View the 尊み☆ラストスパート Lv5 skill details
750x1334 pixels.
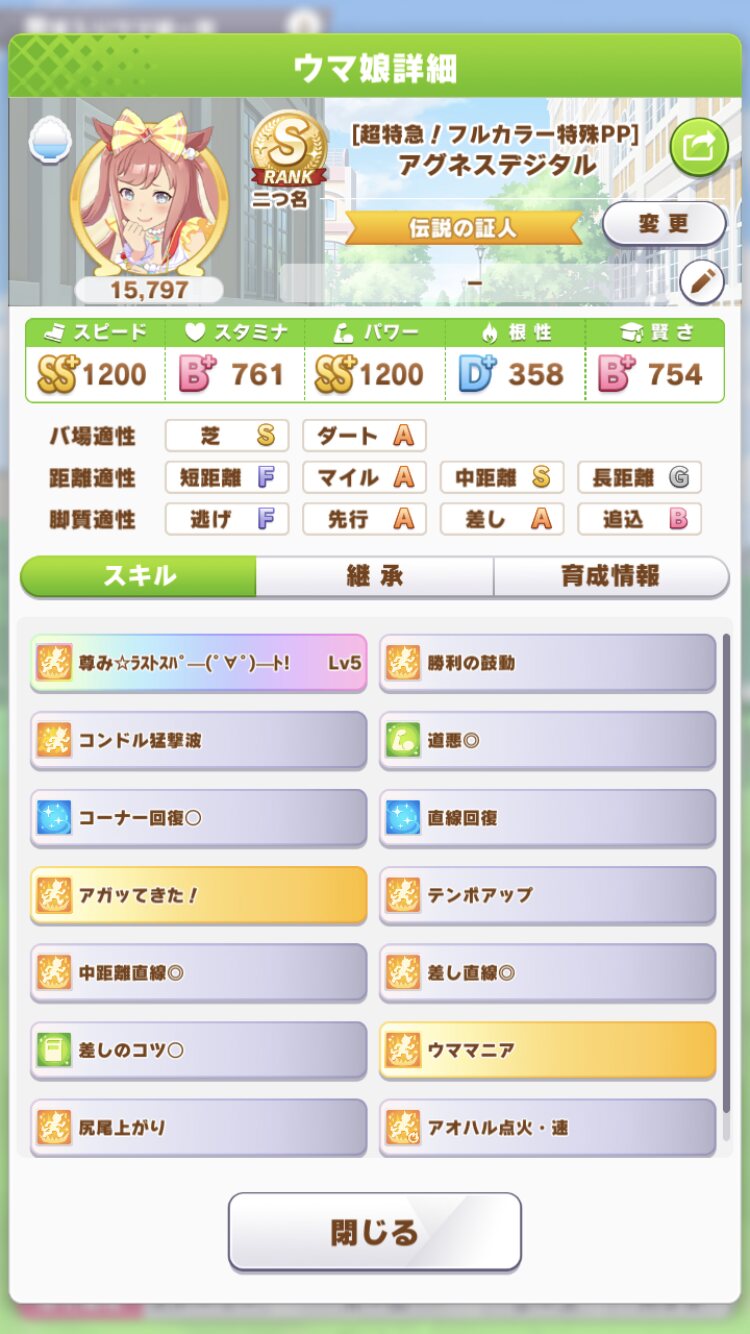(x=198, y=663)
